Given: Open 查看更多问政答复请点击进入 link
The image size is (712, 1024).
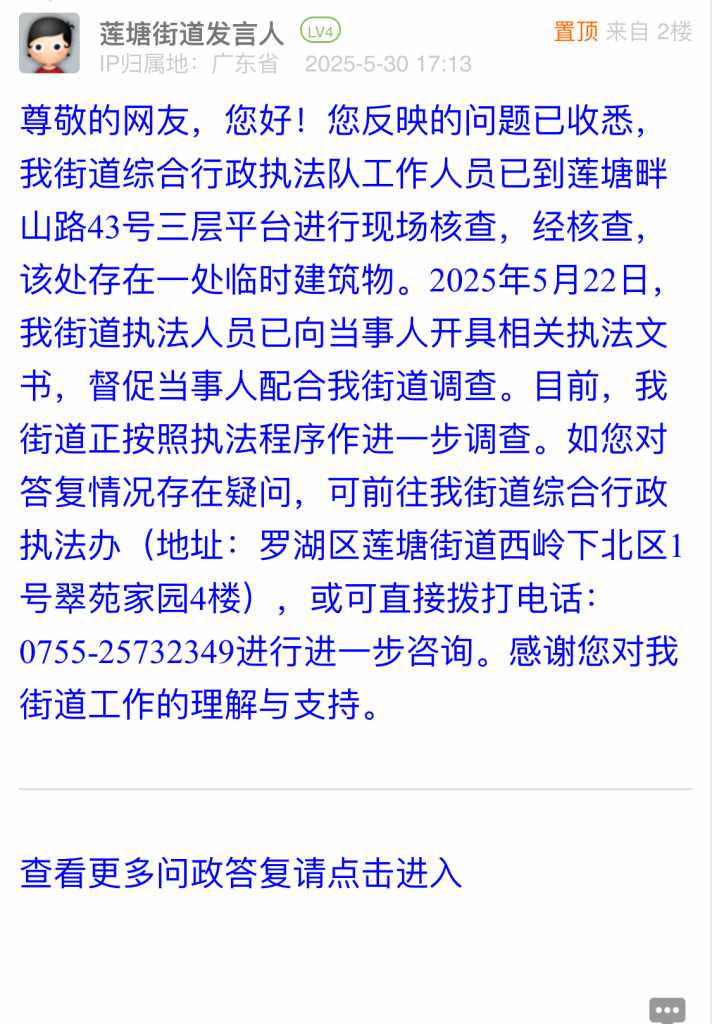Looking at the screenshot, I should coord(241,872).
